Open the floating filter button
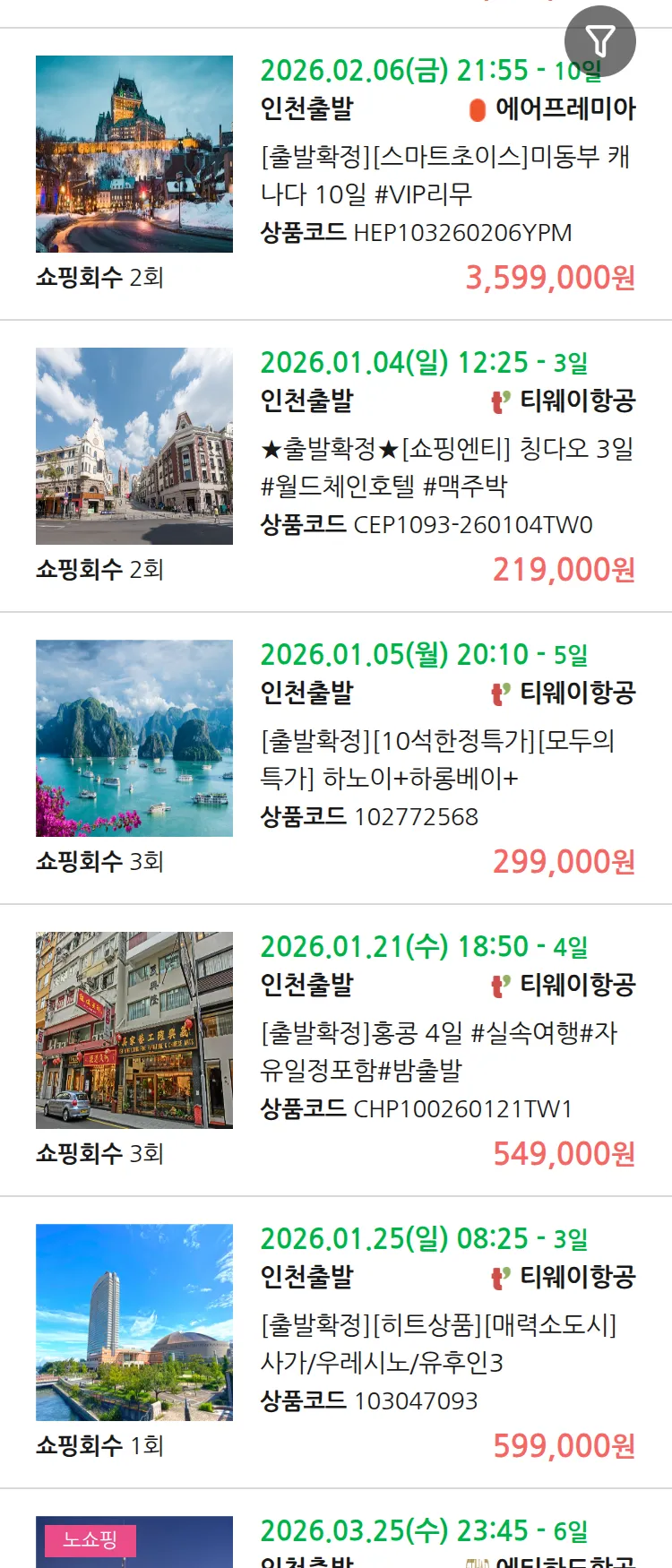Viewport: 672px width, 1568px height. pyautogui.click(x=599, y=40)
